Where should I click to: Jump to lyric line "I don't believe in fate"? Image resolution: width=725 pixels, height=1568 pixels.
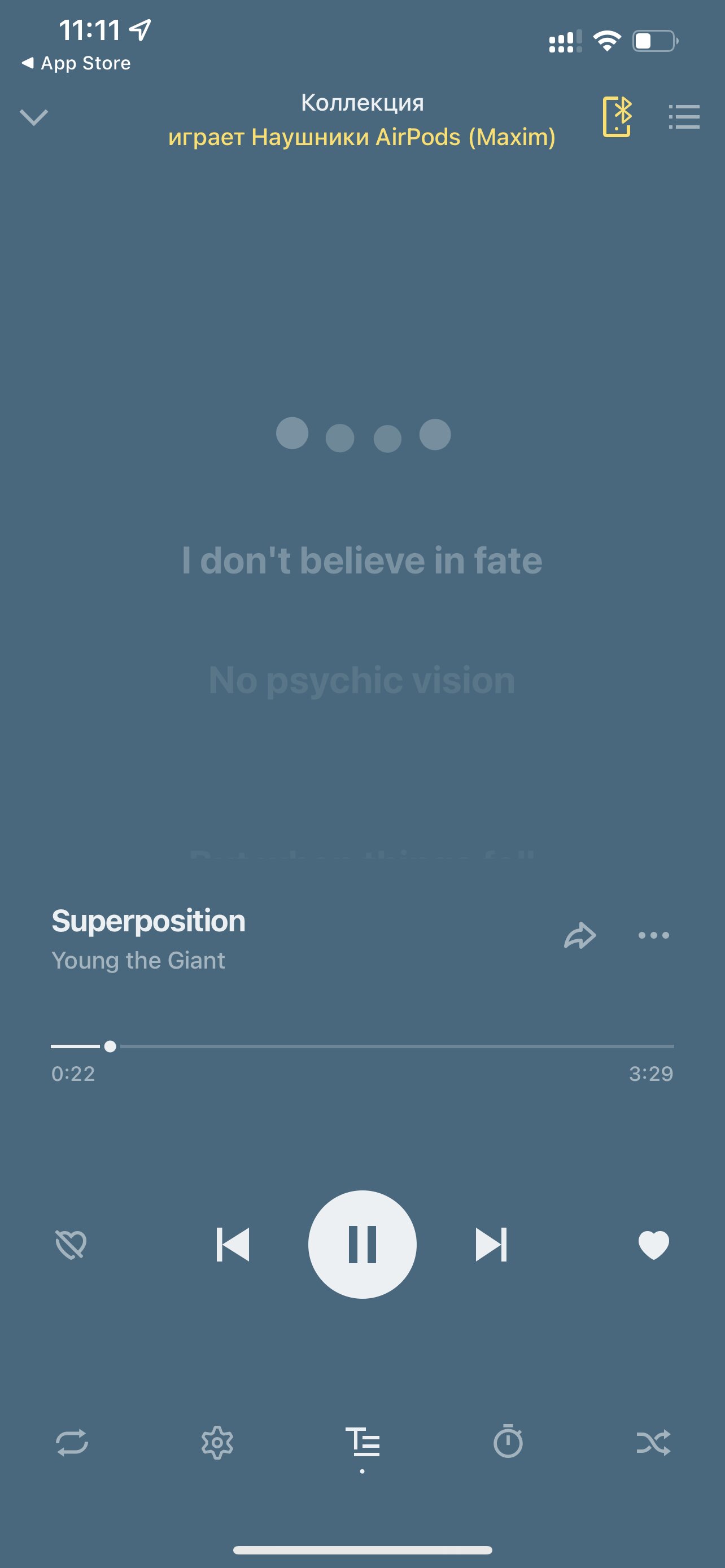362,560
